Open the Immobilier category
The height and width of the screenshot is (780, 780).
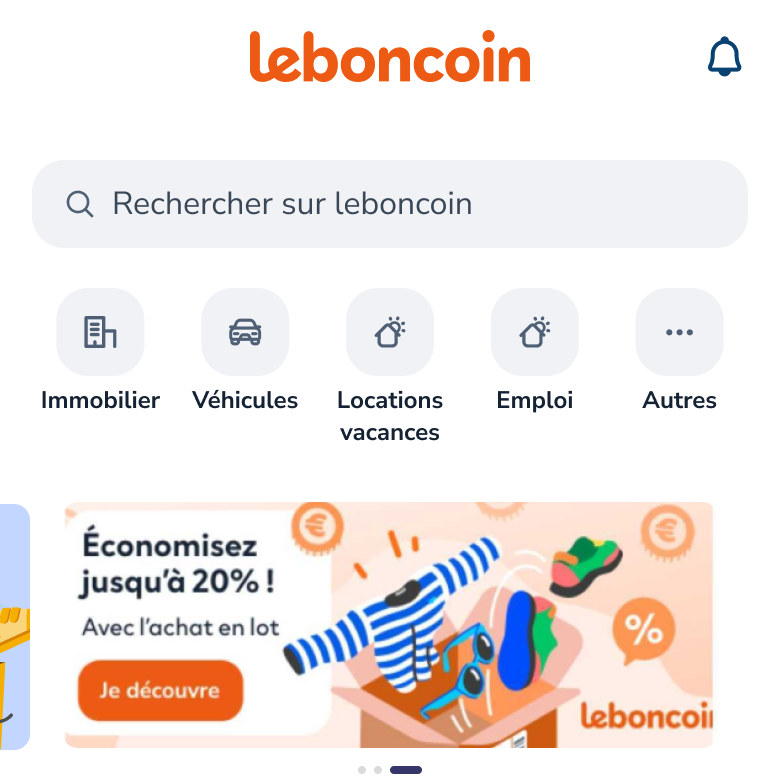point(100,332)
